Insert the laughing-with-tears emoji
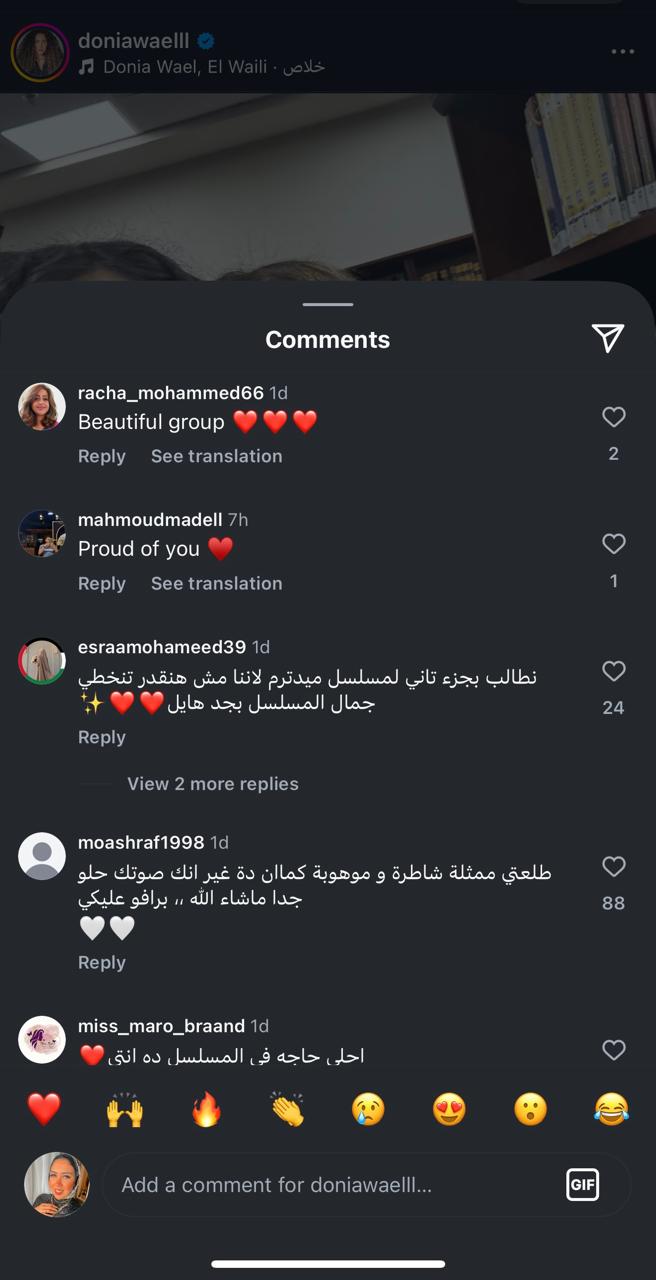Image resolution: width=656 pixels, height=1280 pixels. (x=611, y=1109)
